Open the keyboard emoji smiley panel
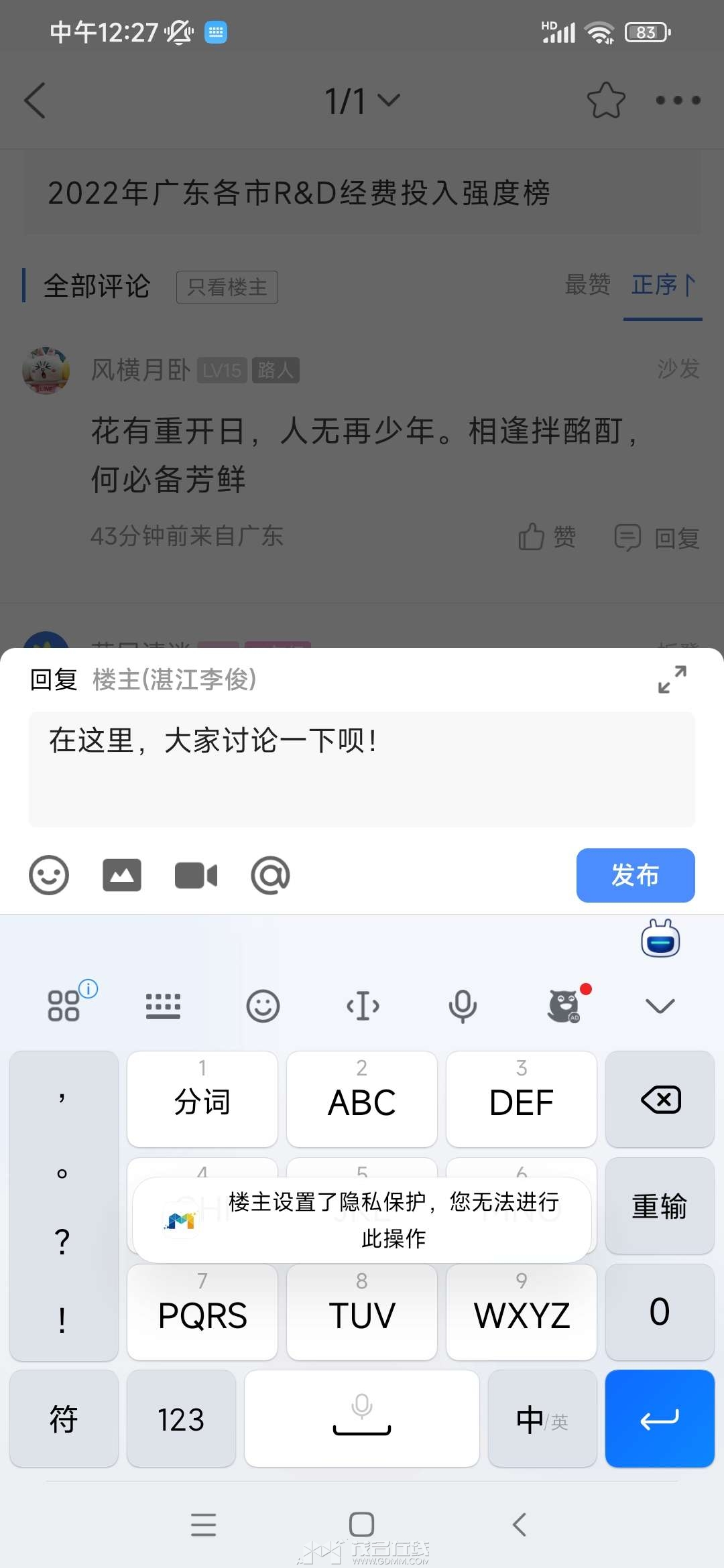This screenshot has height=1568, width=724. (263, 1006)
